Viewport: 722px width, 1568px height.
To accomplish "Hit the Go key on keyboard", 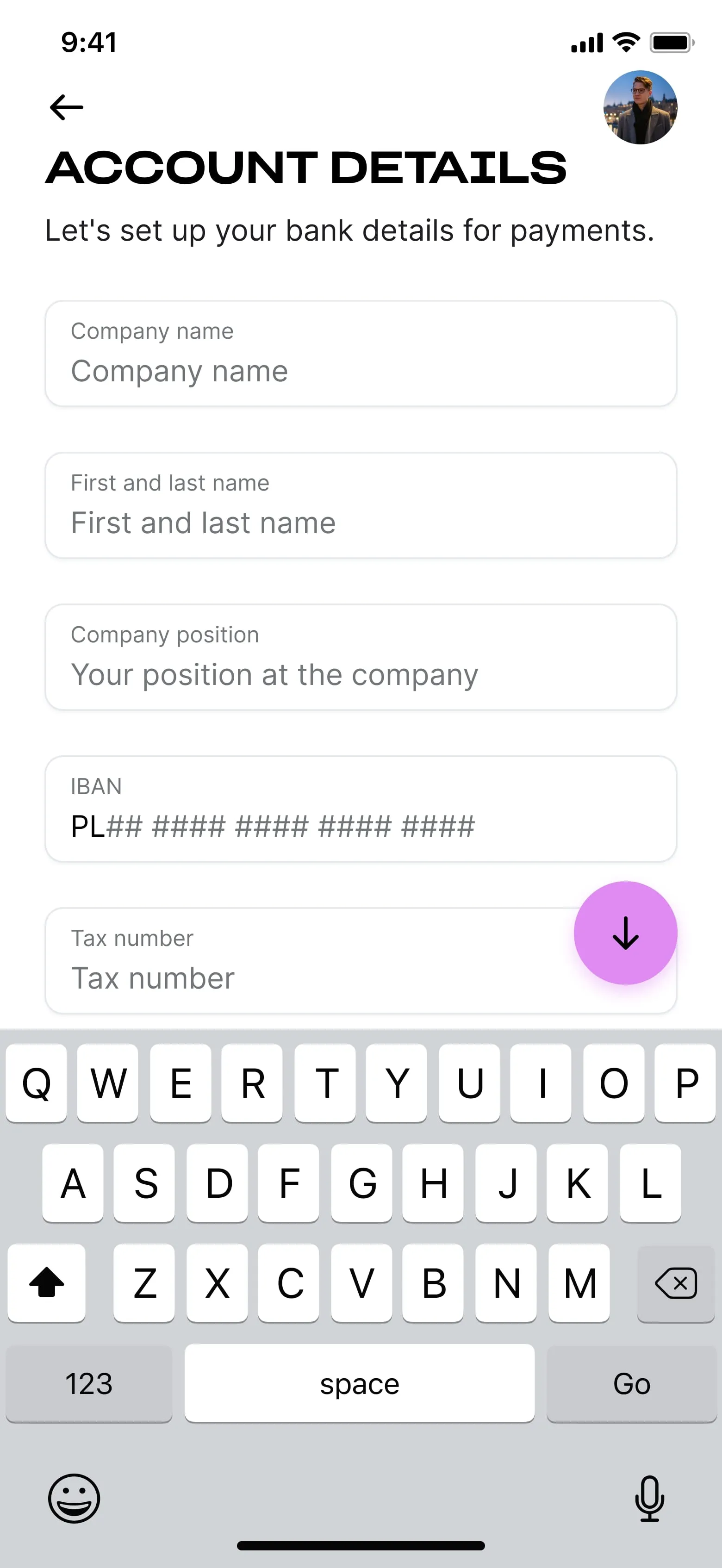I will point(631,1383).
